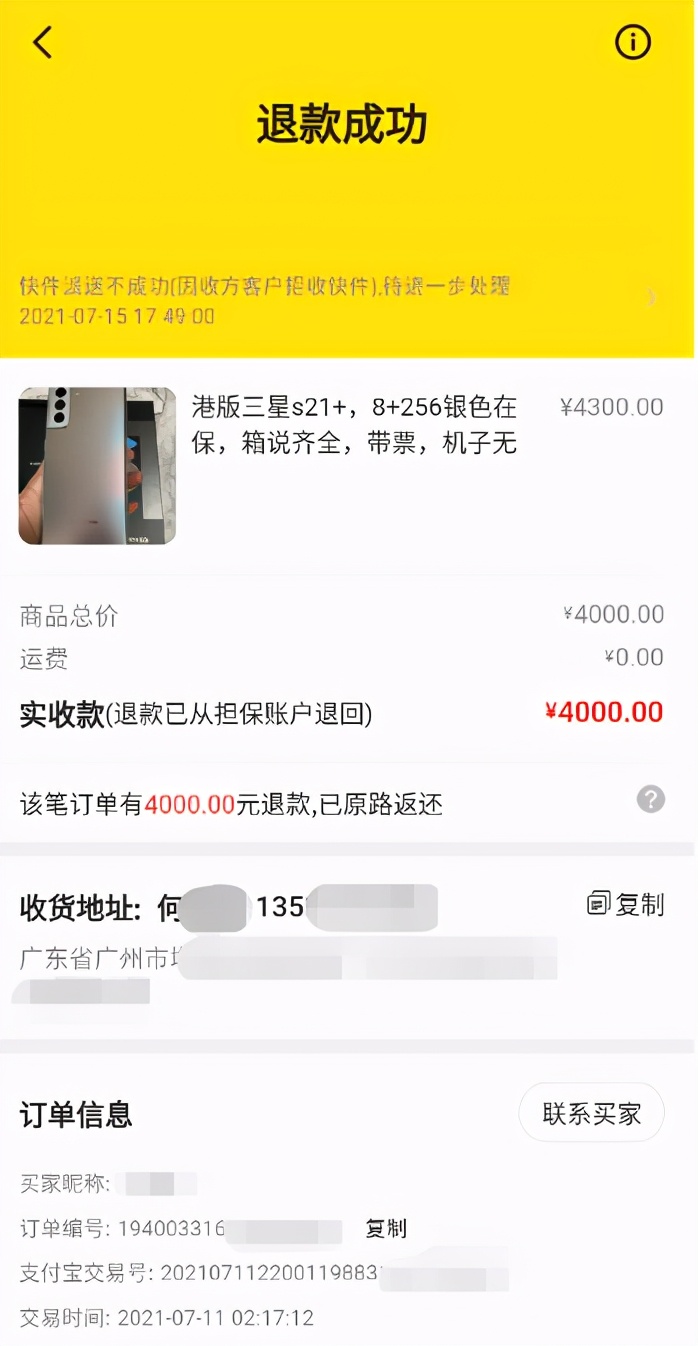
Task: Open the failed delivery logistics details row
Action: point(339,301)
